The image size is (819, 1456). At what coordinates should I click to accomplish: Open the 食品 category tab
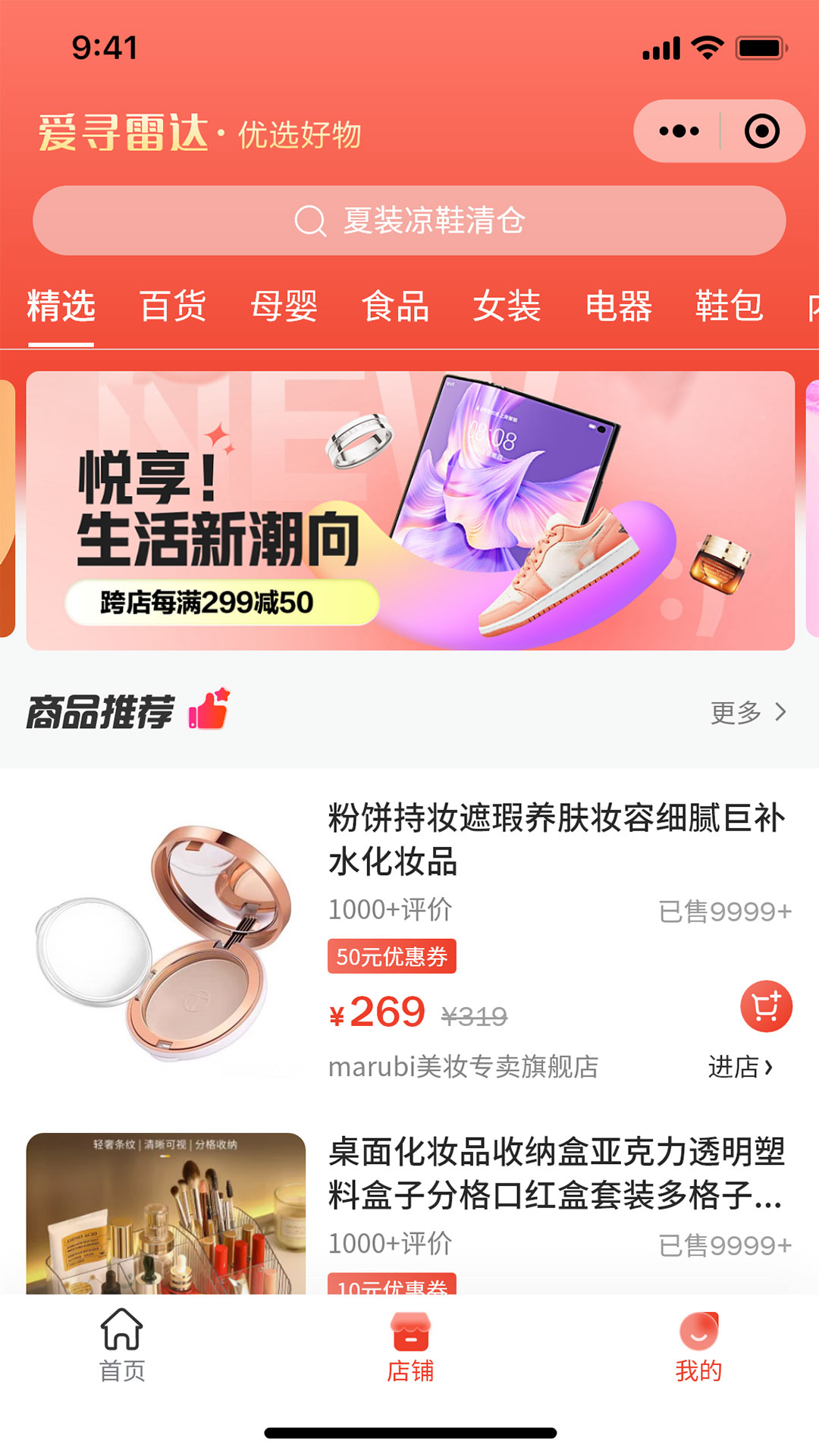pyautogui.click(x=396, y=306)
